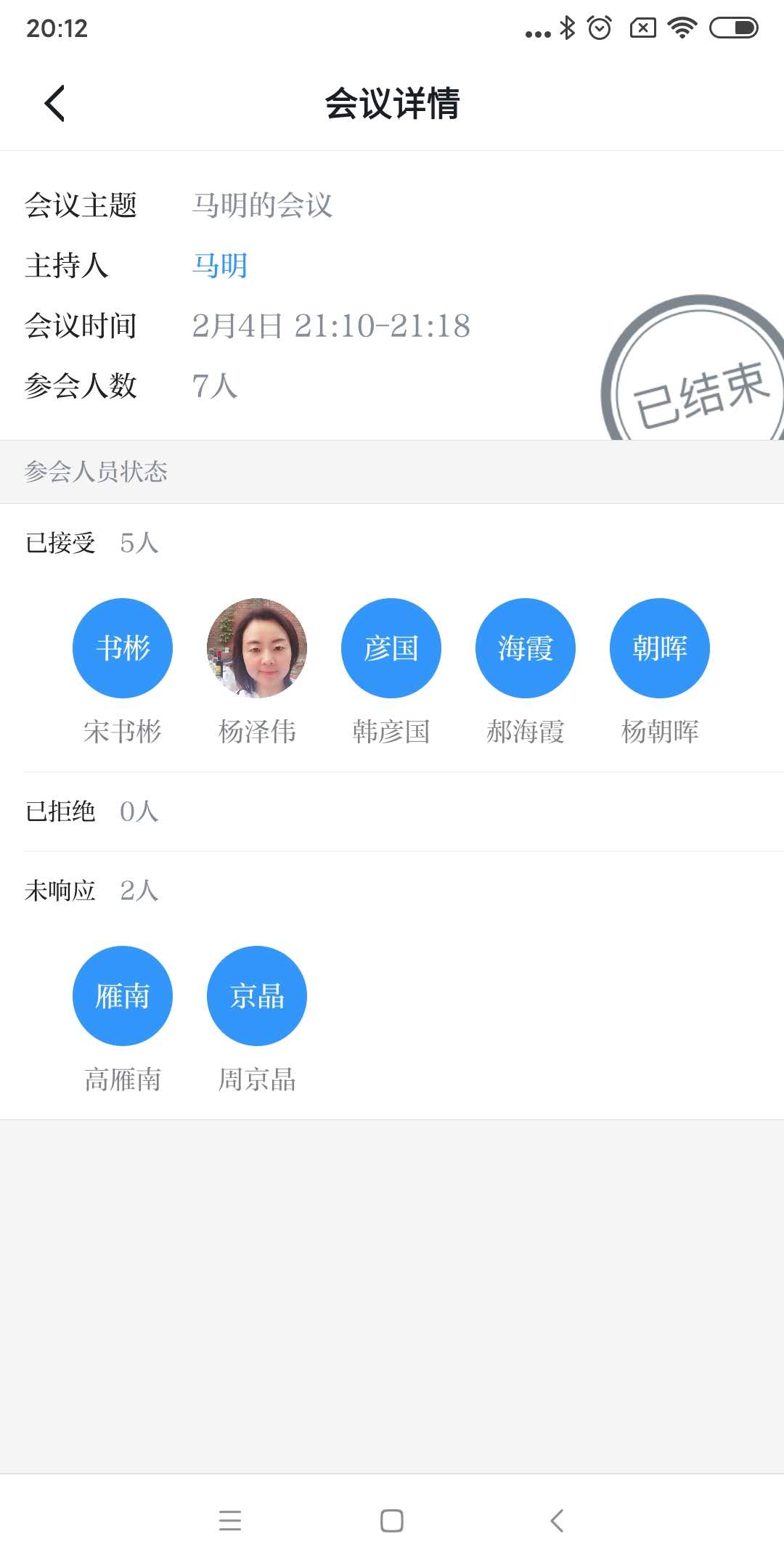Open the system recent apps menu
The image size is (784, 1568).
pyautogui.click(x=230, y=1520)
